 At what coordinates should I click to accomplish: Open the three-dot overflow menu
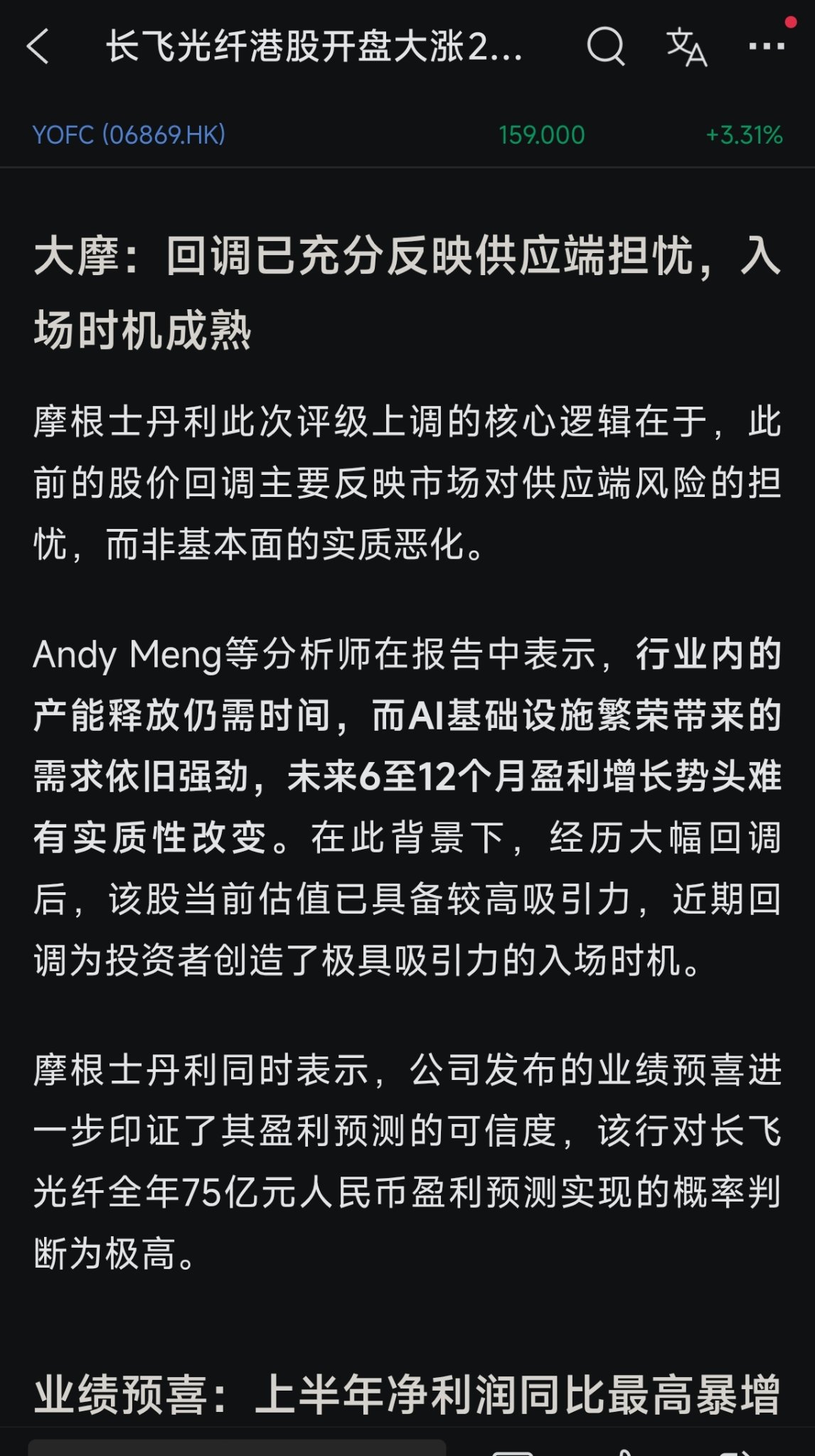(767, 47)
